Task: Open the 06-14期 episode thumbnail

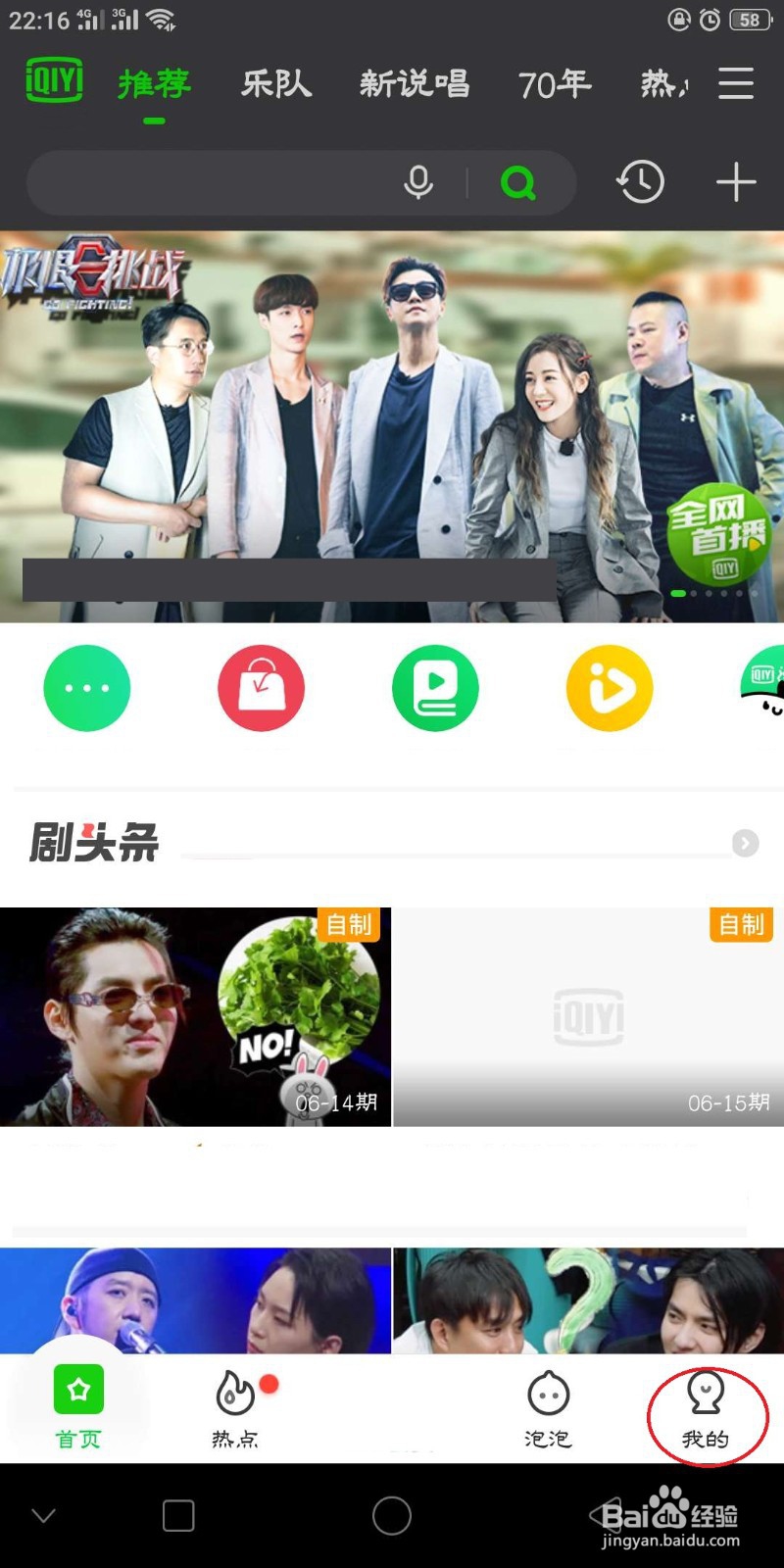Action: point(196,1016)
